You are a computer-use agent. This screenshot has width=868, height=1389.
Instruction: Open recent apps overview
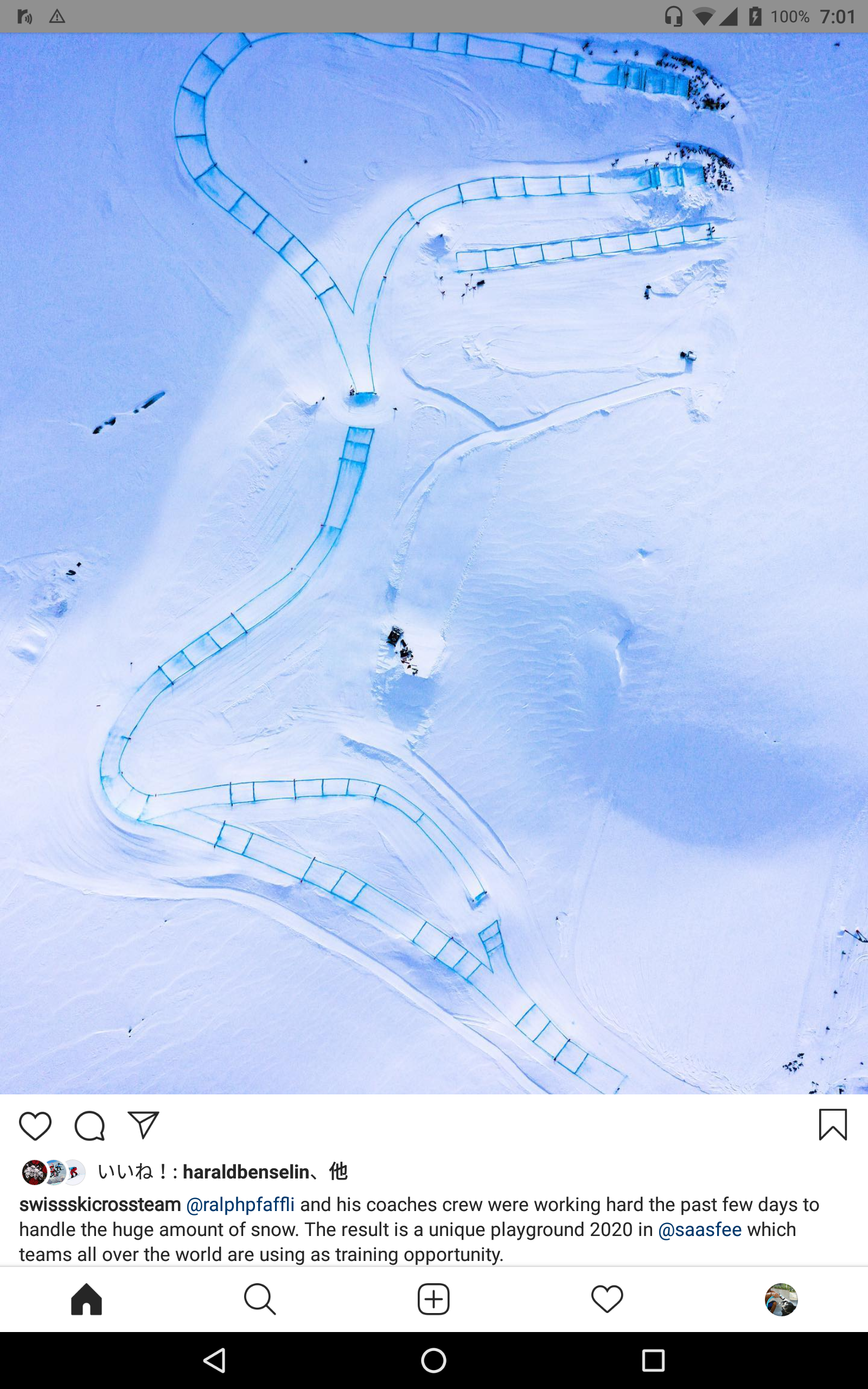coord(653,1360)
